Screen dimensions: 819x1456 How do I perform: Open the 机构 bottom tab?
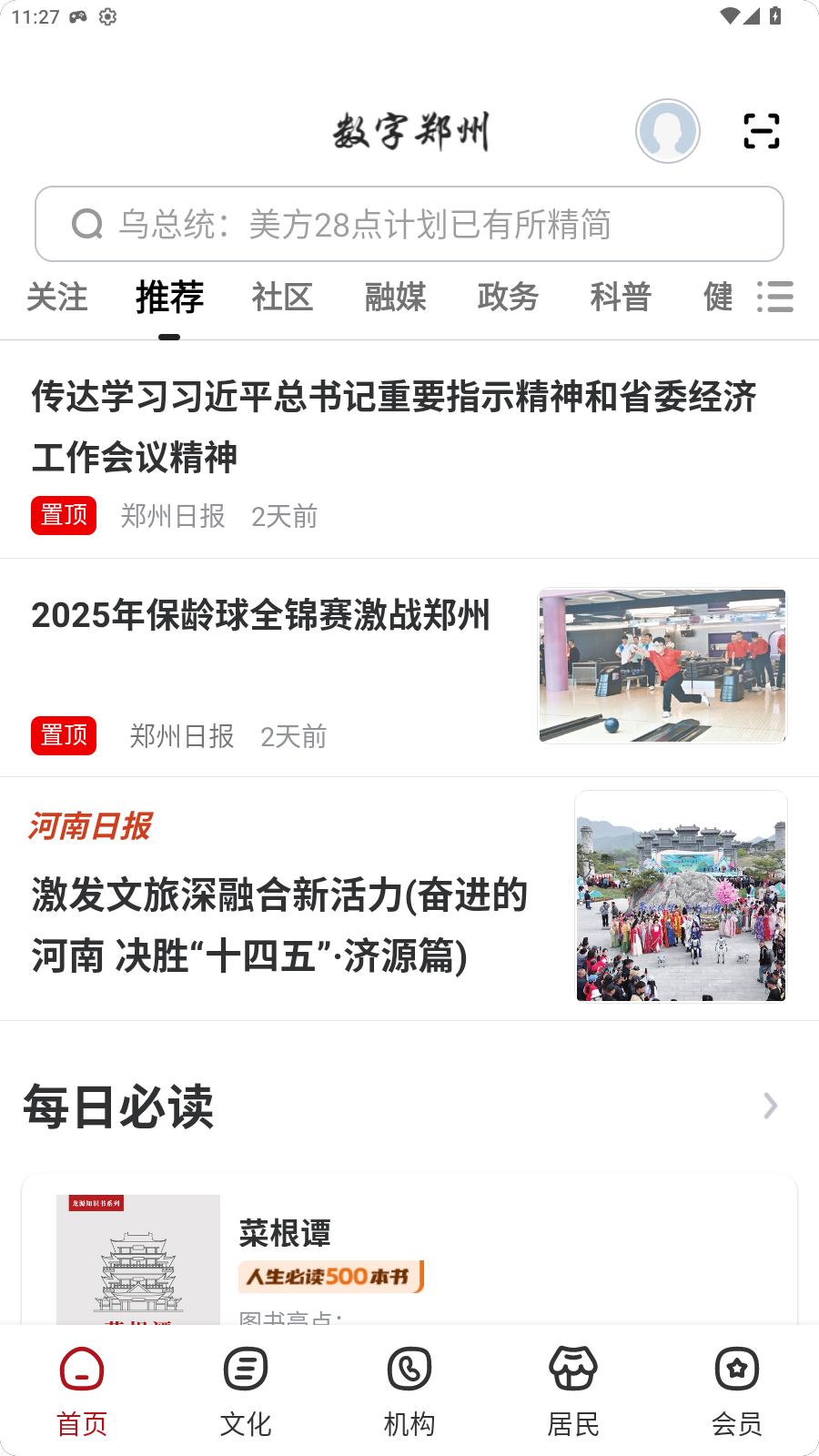409,1391
